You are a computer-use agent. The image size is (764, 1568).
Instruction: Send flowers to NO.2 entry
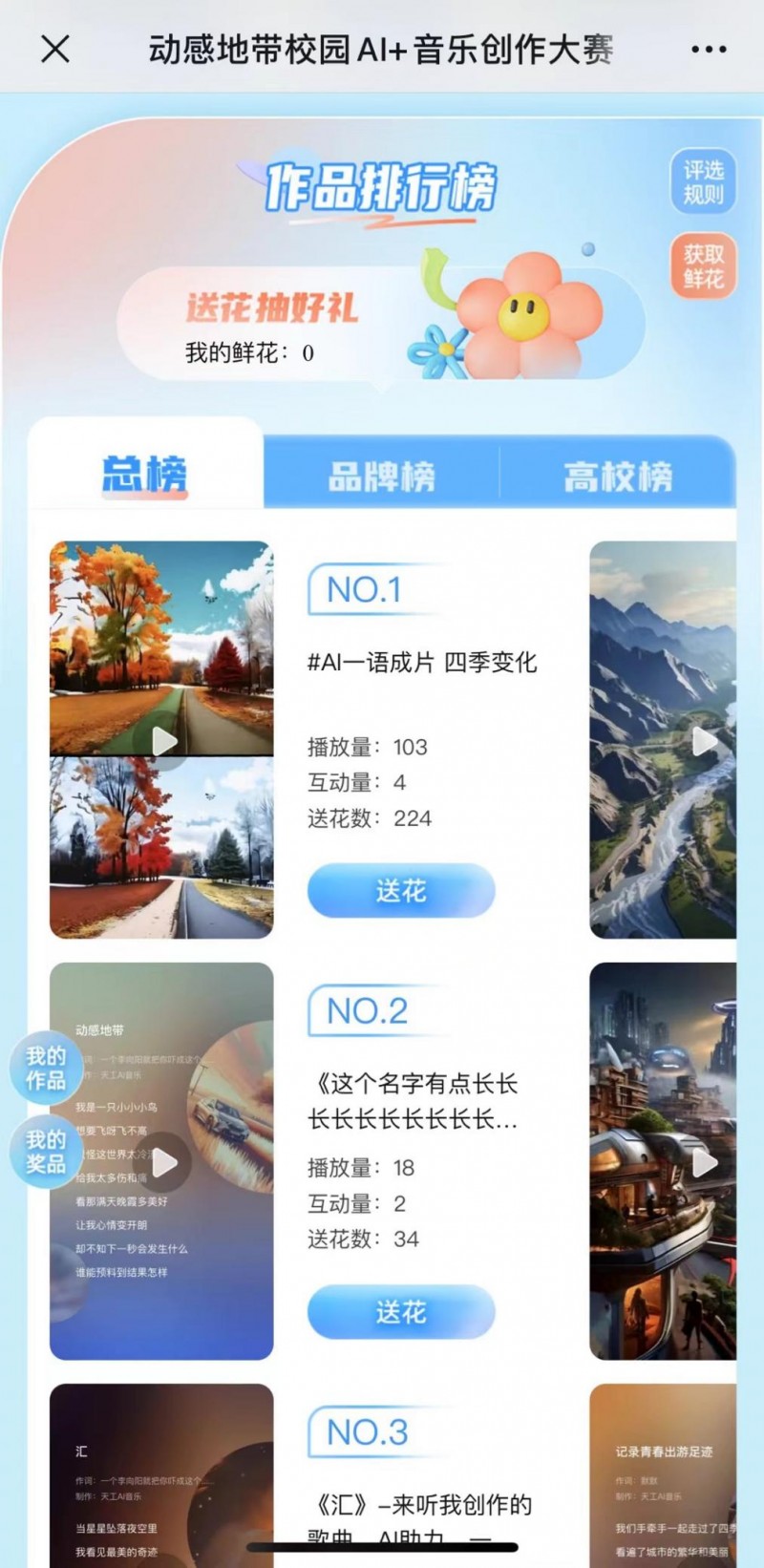tap(401, 1312)
